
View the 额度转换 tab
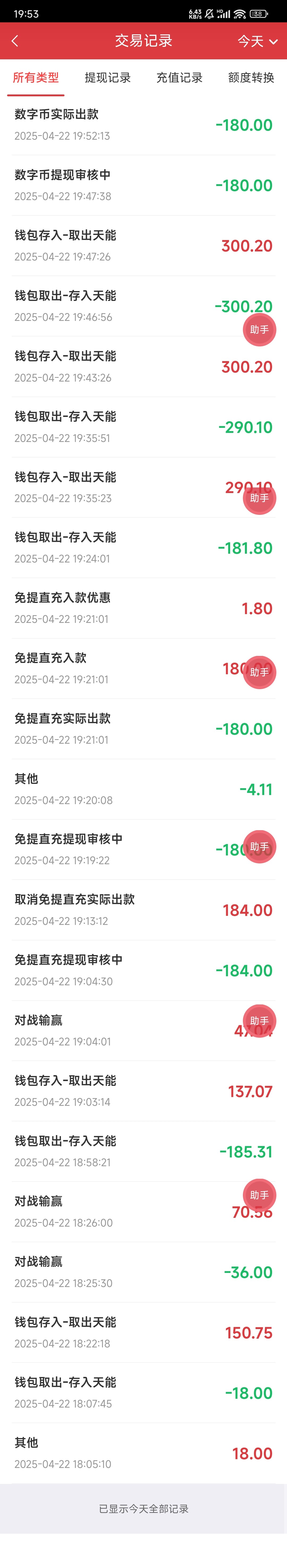251,77
